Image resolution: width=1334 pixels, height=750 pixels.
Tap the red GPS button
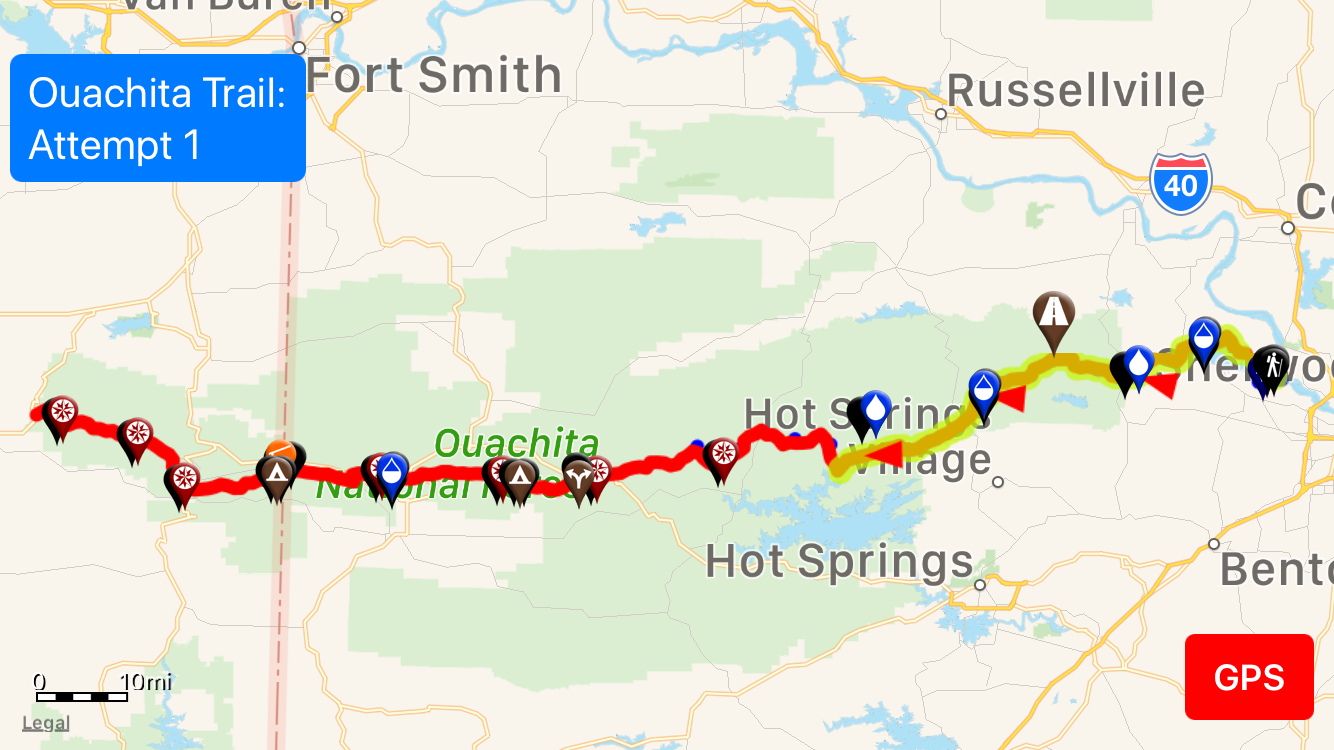click(1249, 677)
